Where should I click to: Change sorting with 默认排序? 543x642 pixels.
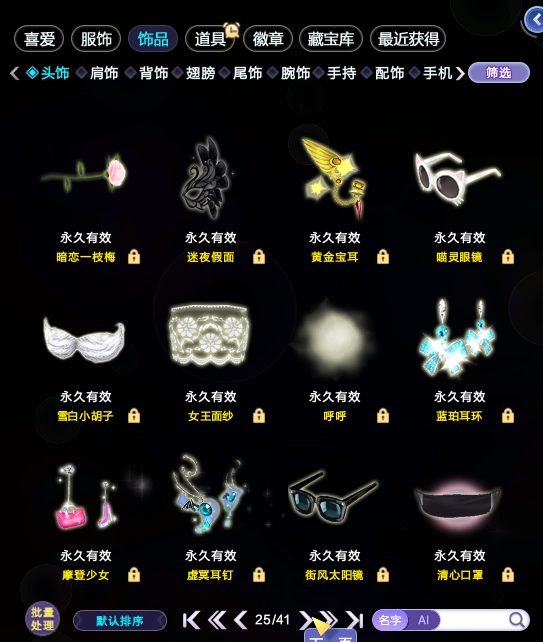point(120,621)
